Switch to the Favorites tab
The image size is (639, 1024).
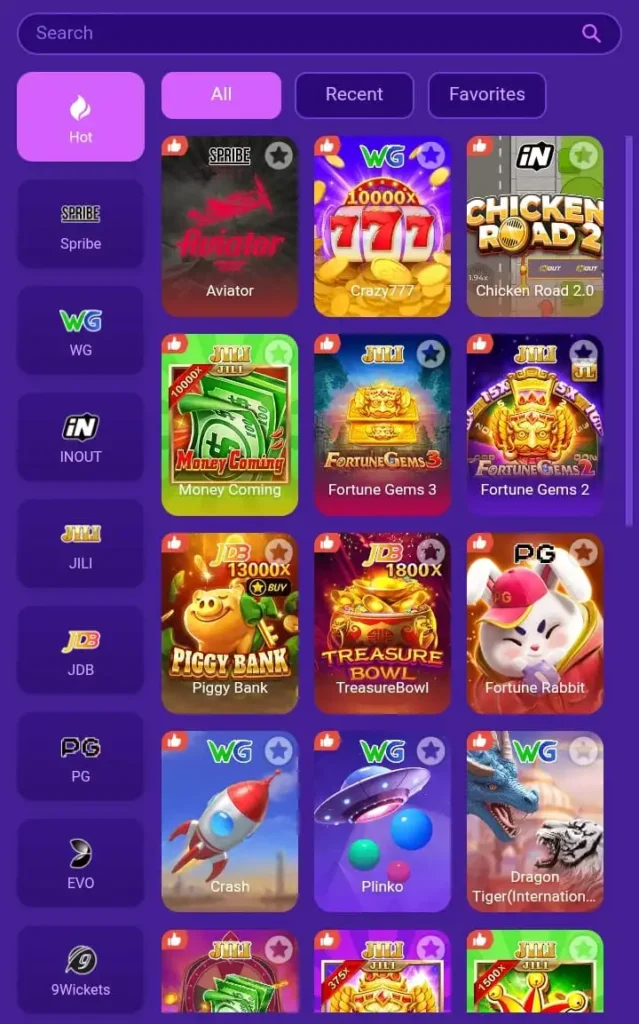[487, 95]
